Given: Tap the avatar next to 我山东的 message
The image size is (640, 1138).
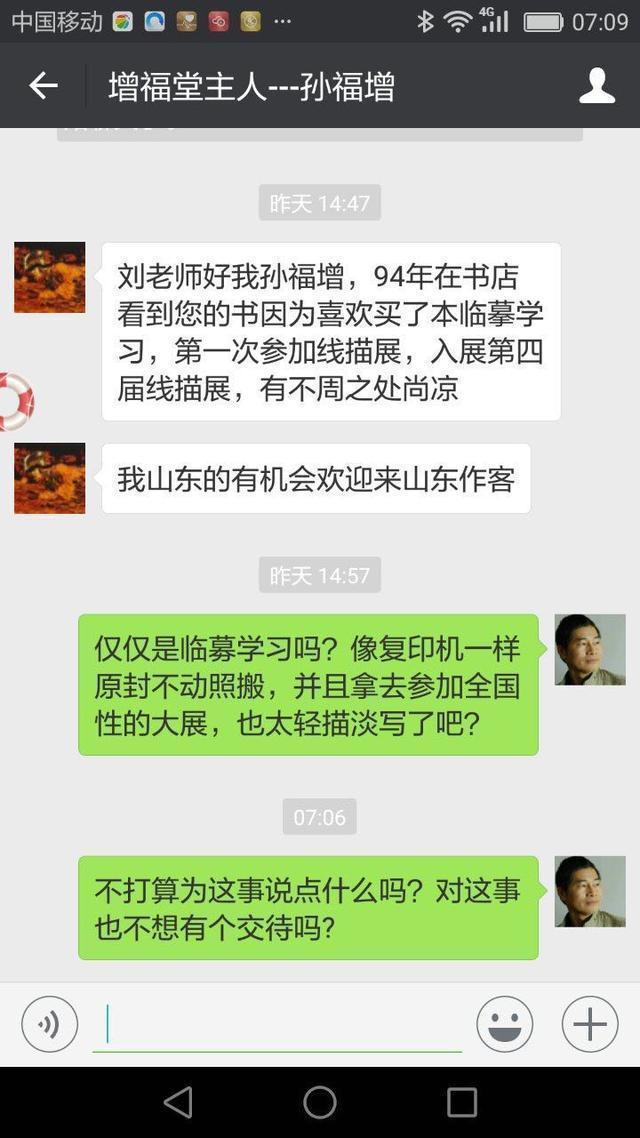Looking at the screenshot, I should pos(49,478).
